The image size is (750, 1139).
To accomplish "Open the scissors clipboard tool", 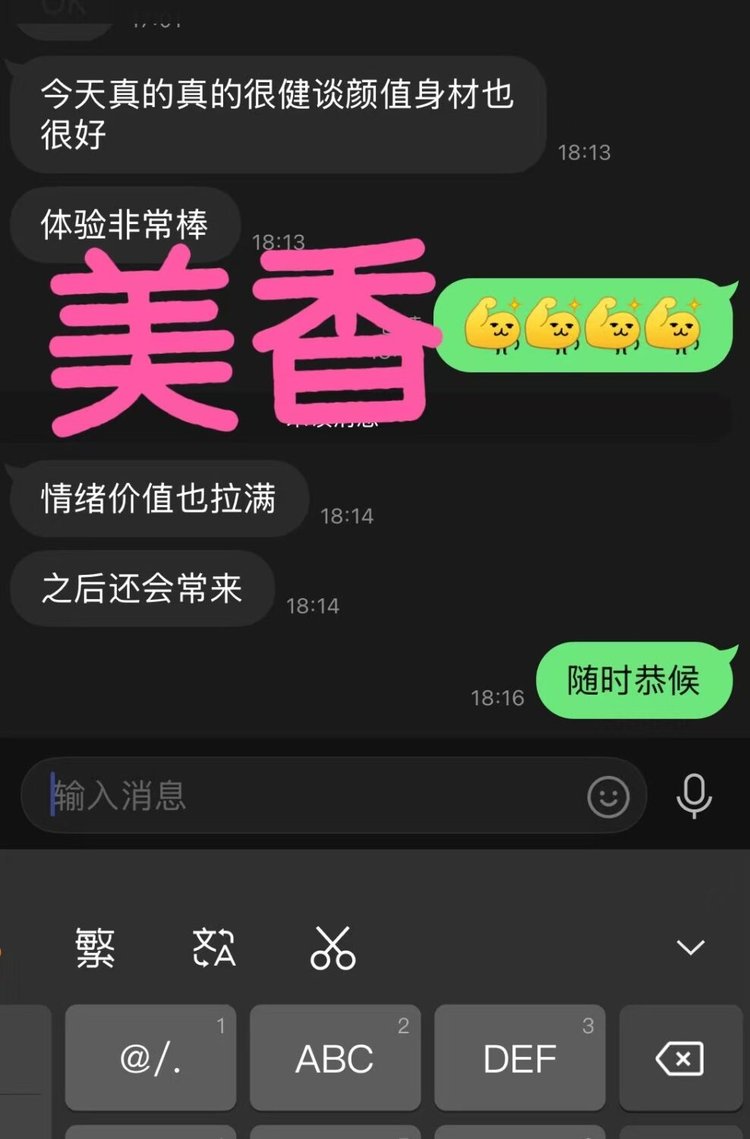I will pyautogui.click(x=333, y=946).
